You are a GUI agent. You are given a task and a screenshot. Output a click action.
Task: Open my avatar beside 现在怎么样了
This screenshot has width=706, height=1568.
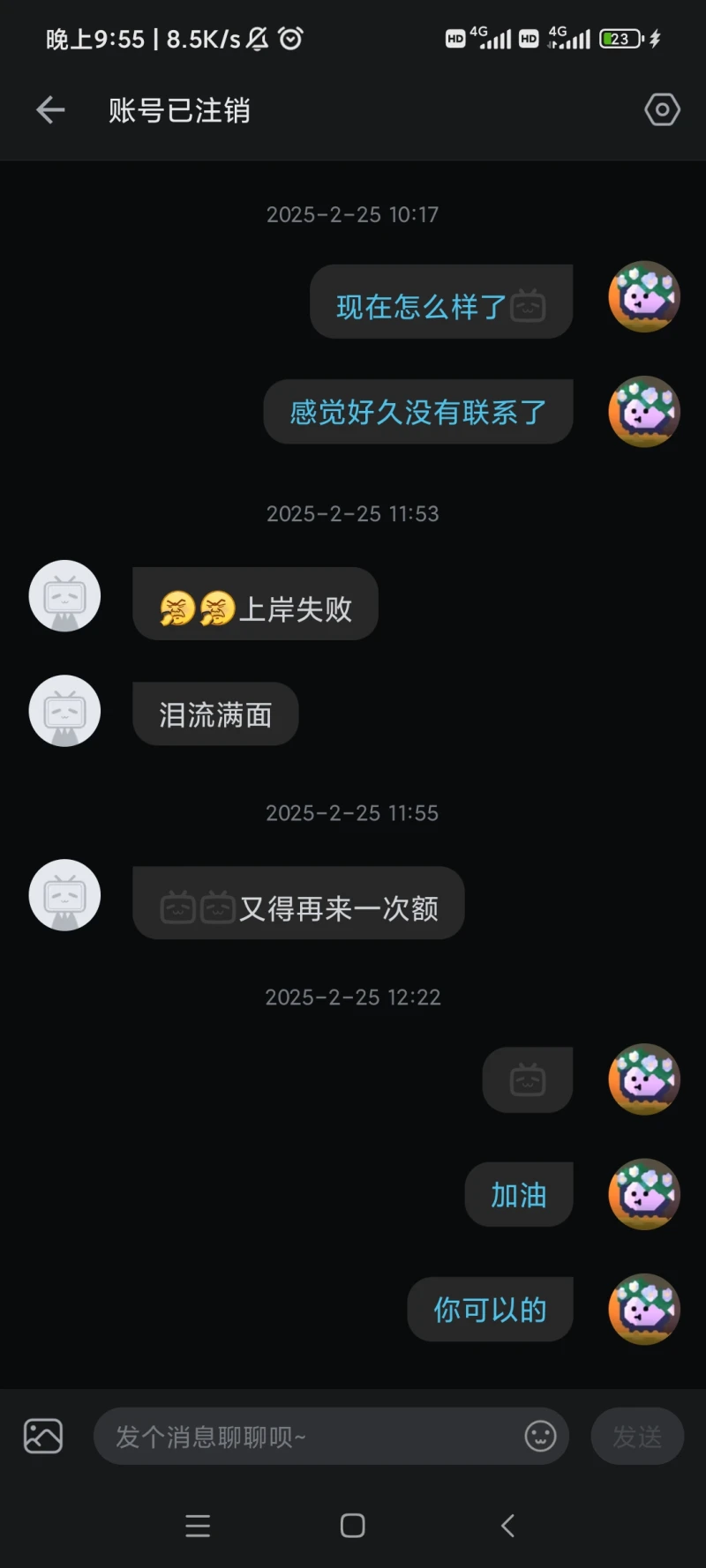click(644, 297)
